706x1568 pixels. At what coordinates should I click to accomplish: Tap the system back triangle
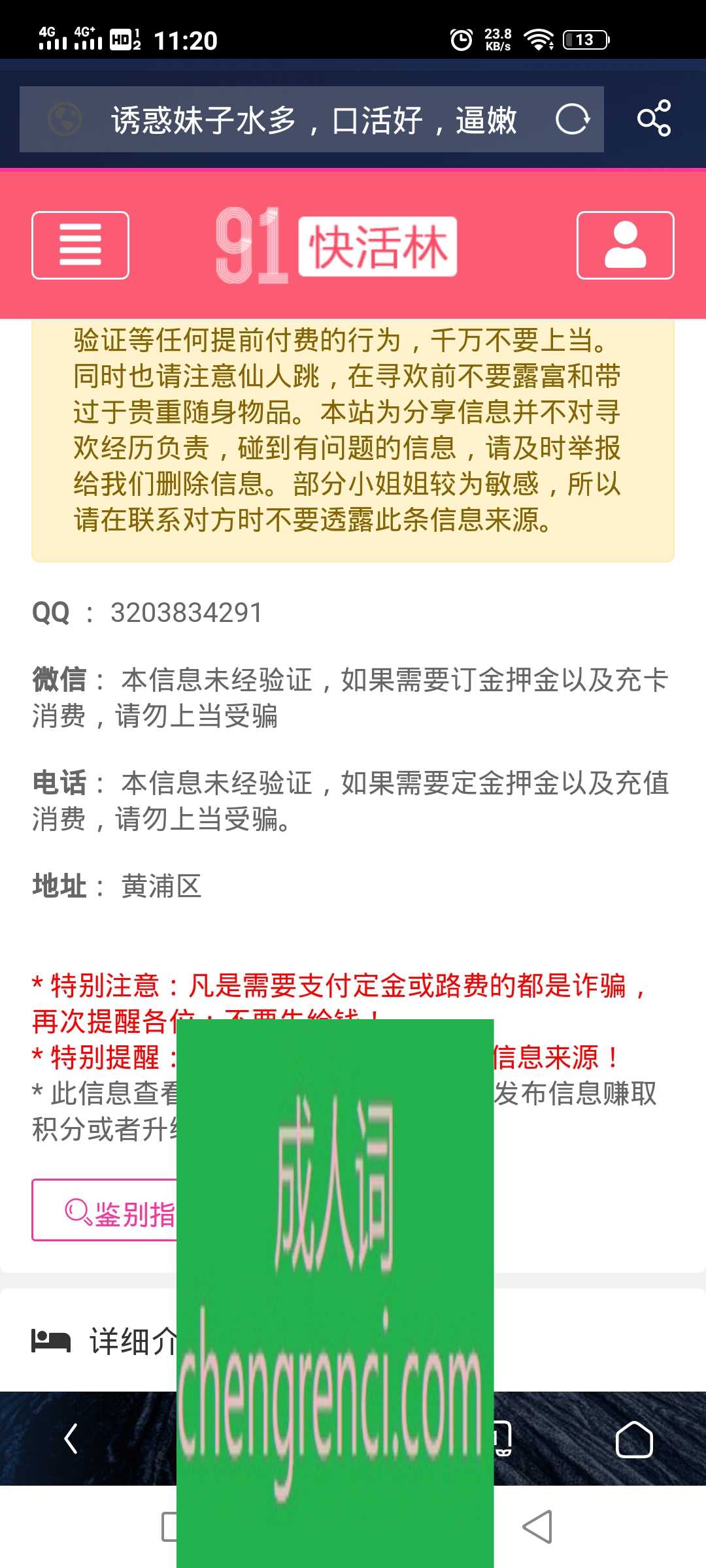pyautogui.click(x=537, y=1527)
